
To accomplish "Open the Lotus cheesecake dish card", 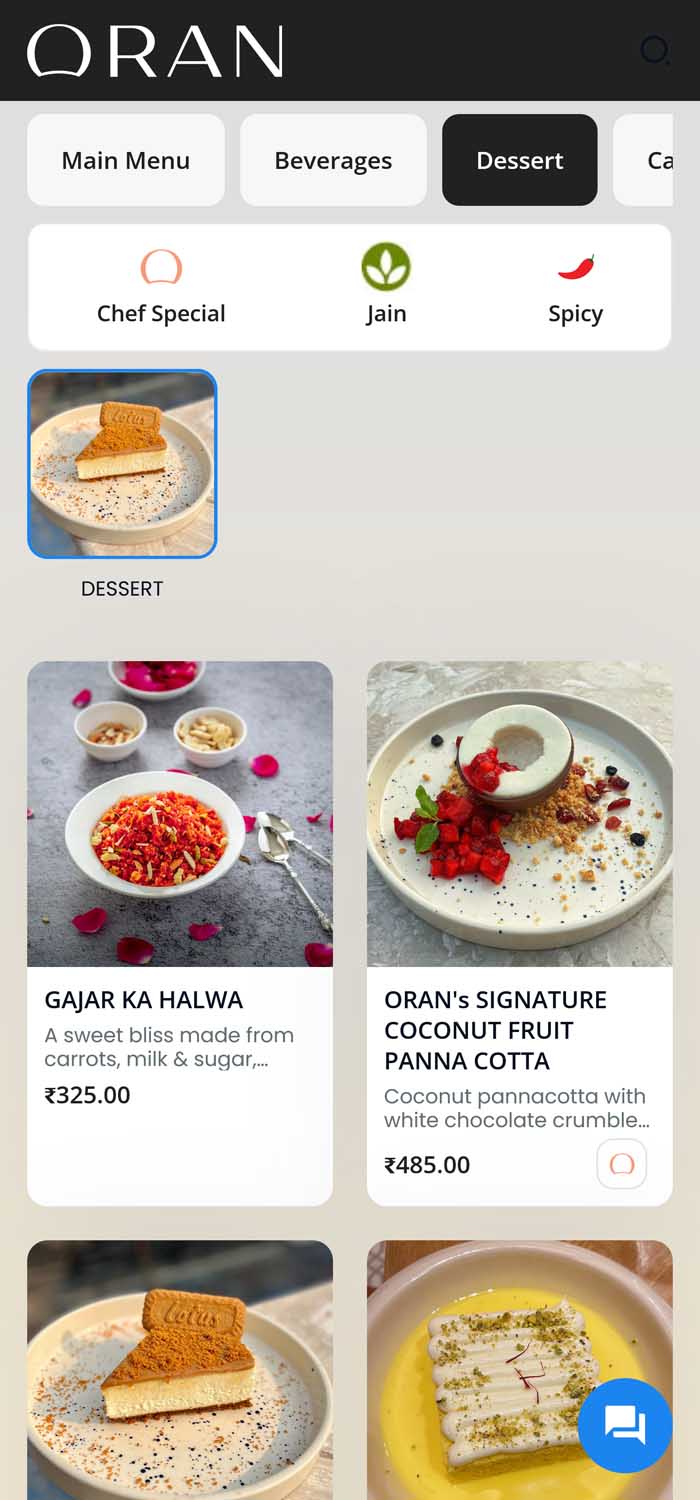I will (x=180, y=1370).
